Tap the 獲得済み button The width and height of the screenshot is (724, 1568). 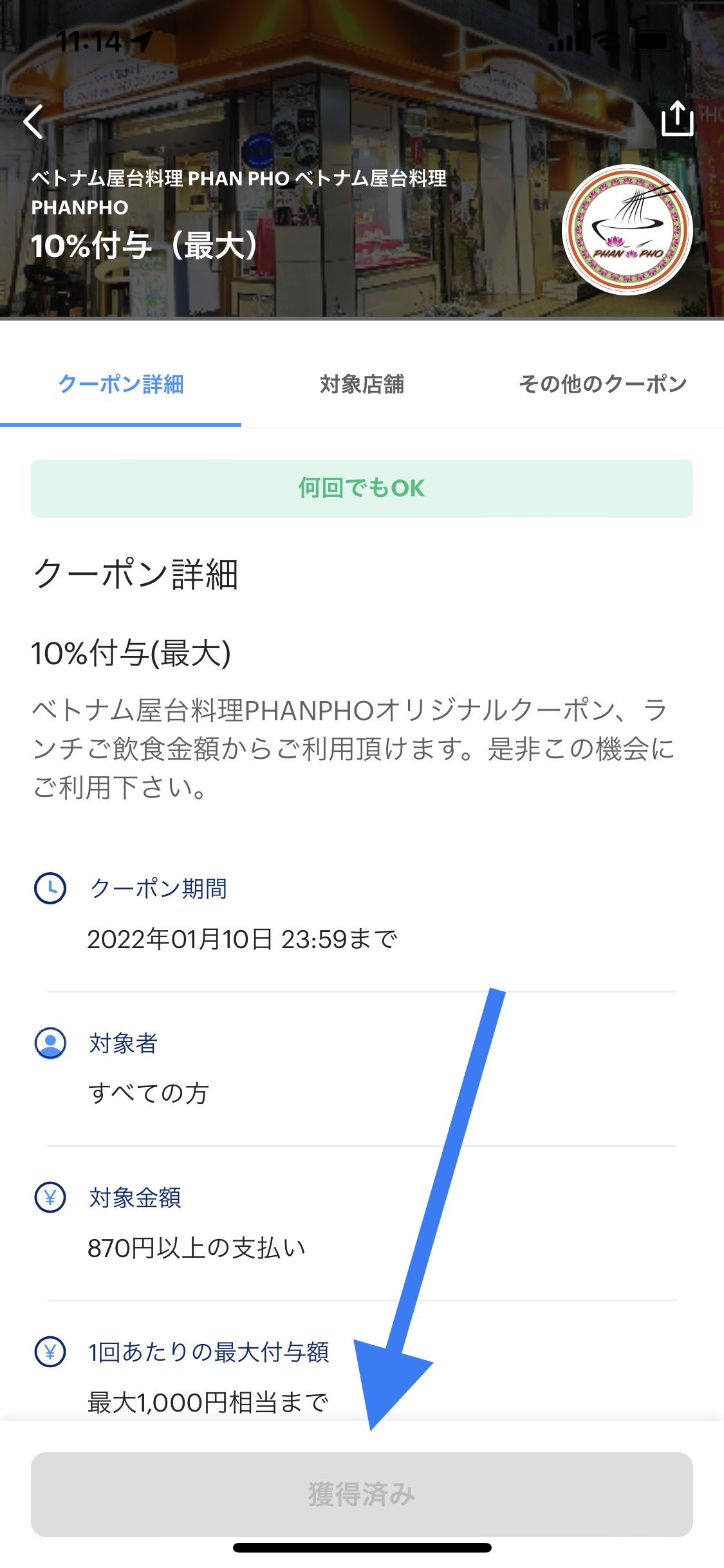(362, 1494)
